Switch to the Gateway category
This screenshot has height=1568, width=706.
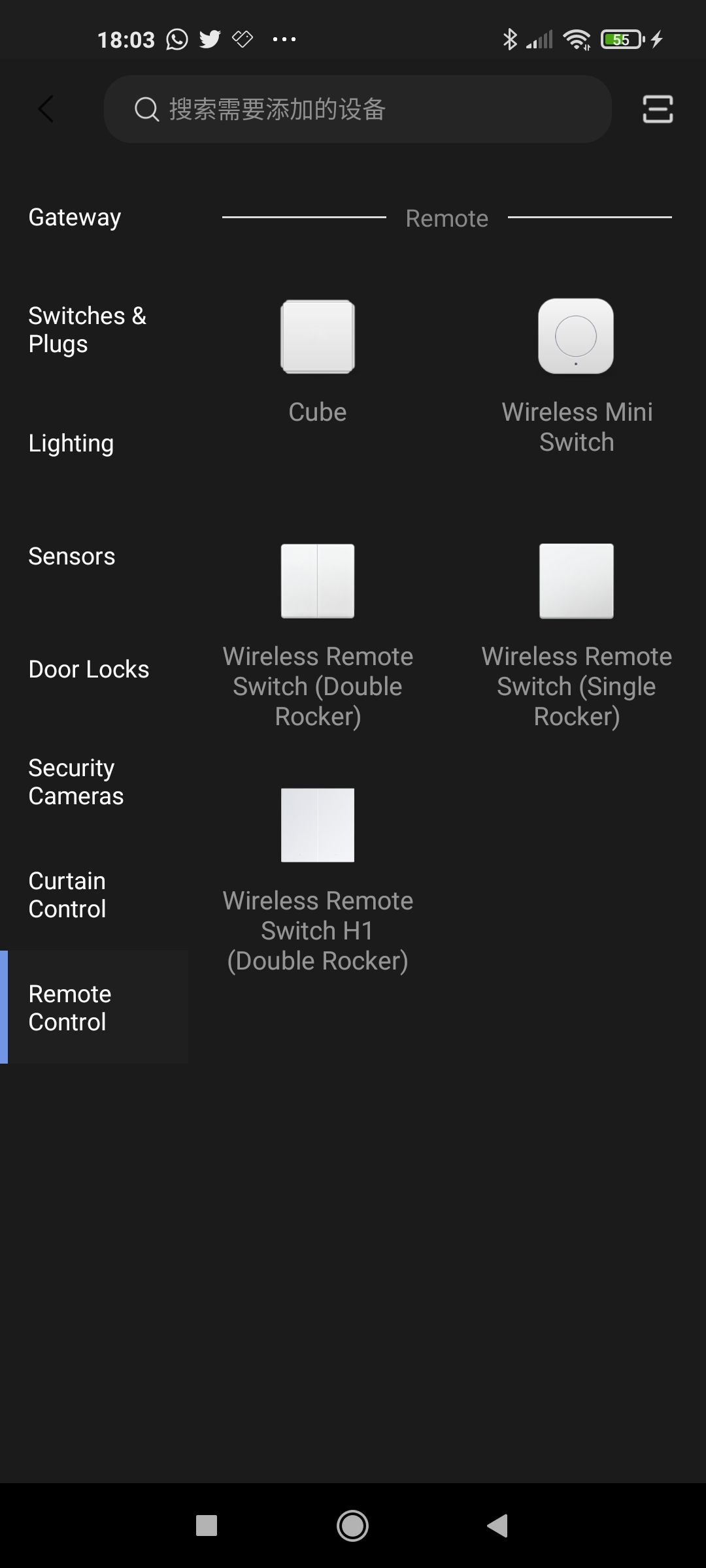tap(75, 217)
